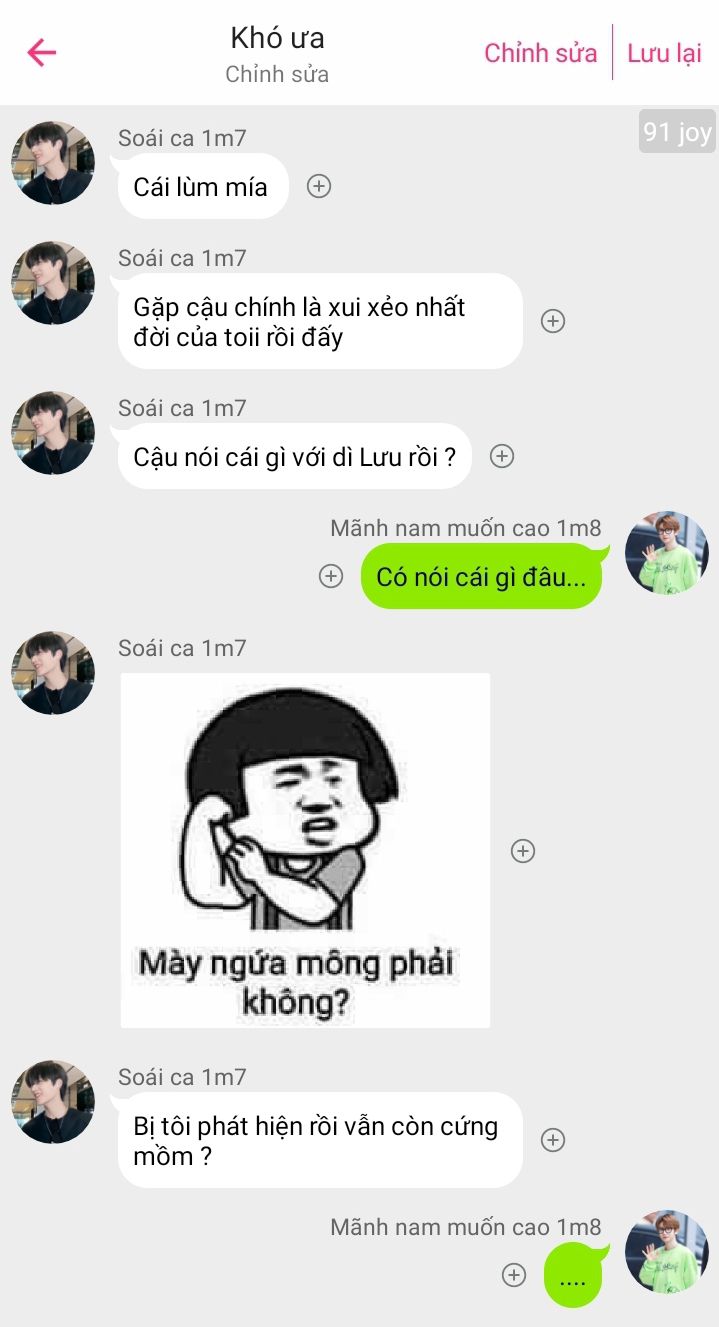The width and height of the screenshot is (719, 1327).
Task: Go back using the pink arrow
Action: [x=42, y=52]
